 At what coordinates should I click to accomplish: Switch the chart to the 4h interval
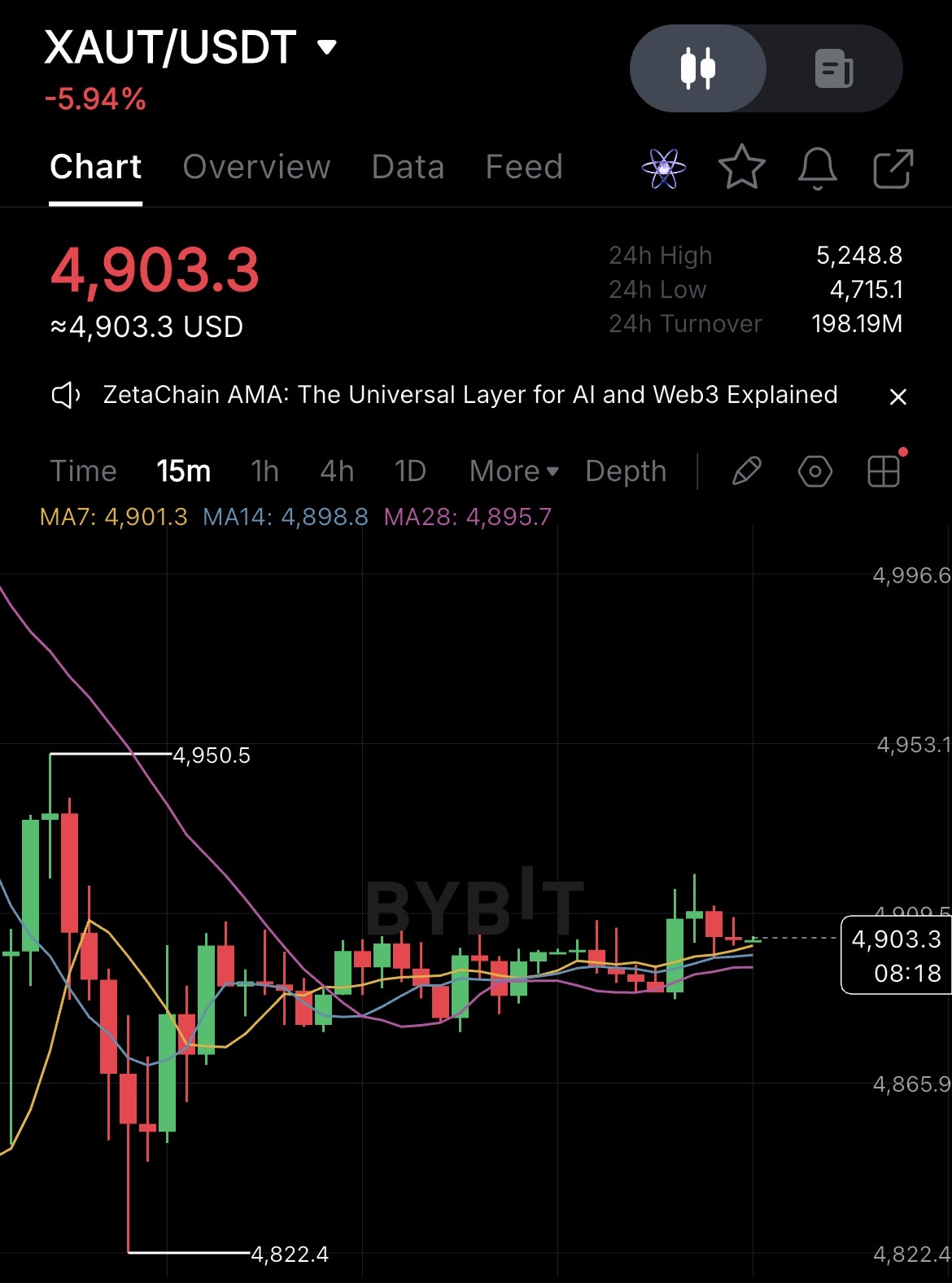336,471
